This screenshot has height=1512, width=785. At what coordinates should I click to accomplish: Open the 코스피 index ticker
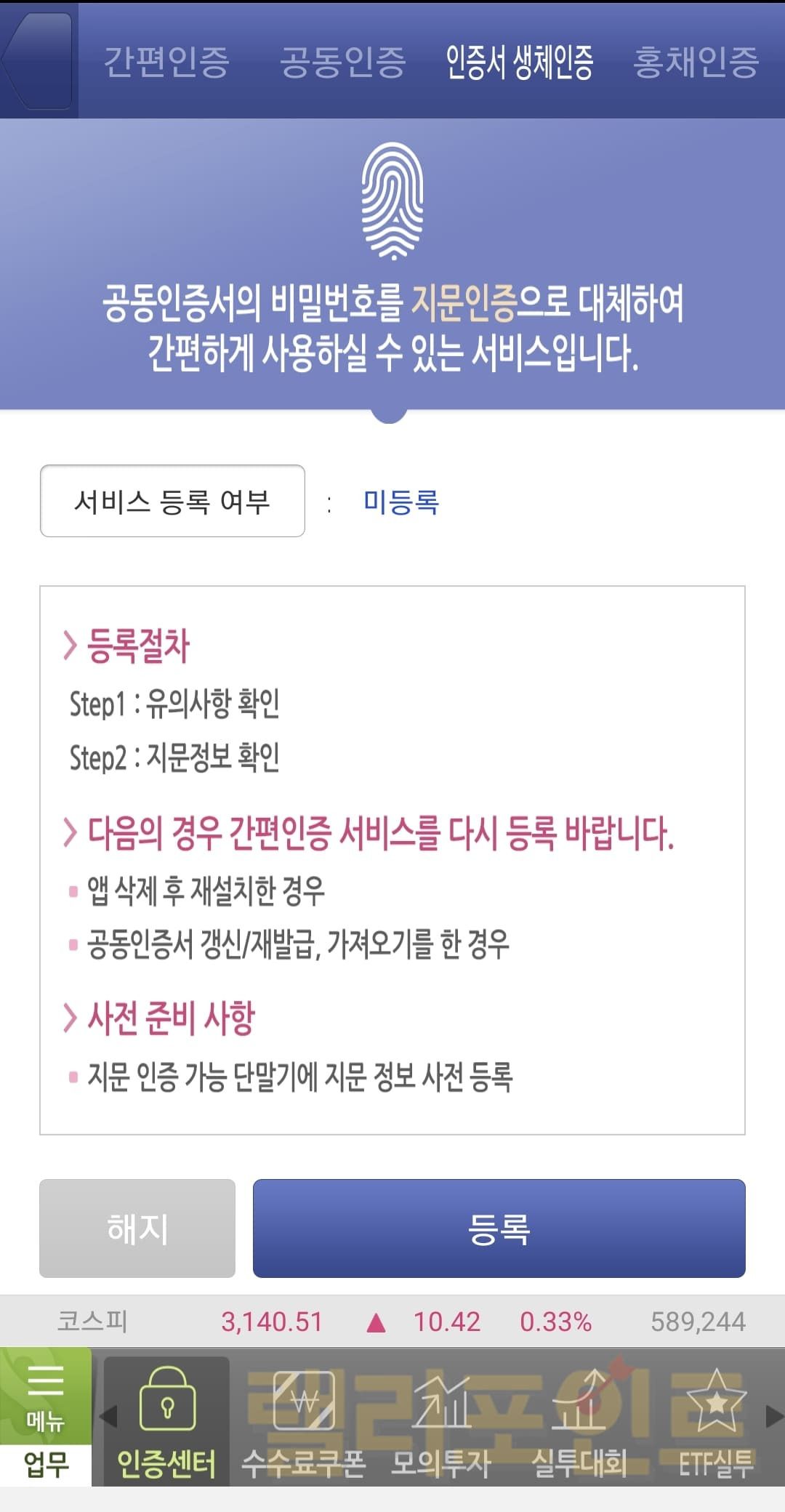392,1322
